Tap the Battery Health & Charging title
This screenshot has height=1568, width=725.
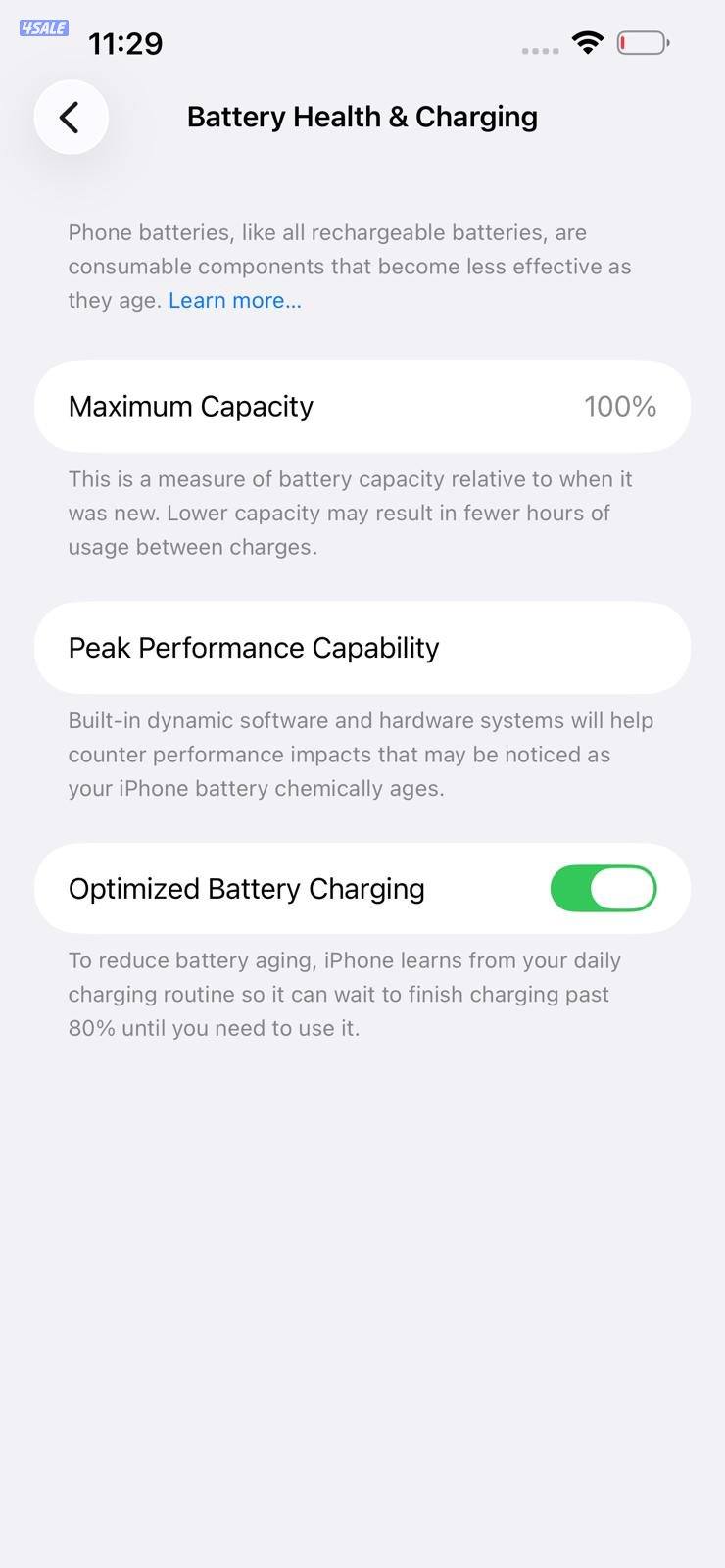point(362,116)
